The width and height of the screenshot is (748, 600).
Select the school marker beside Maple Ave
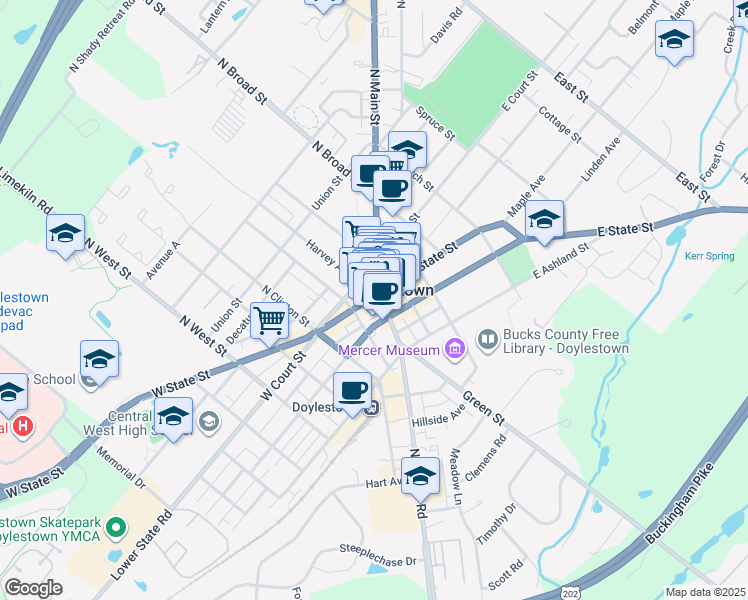pos(544,220)
